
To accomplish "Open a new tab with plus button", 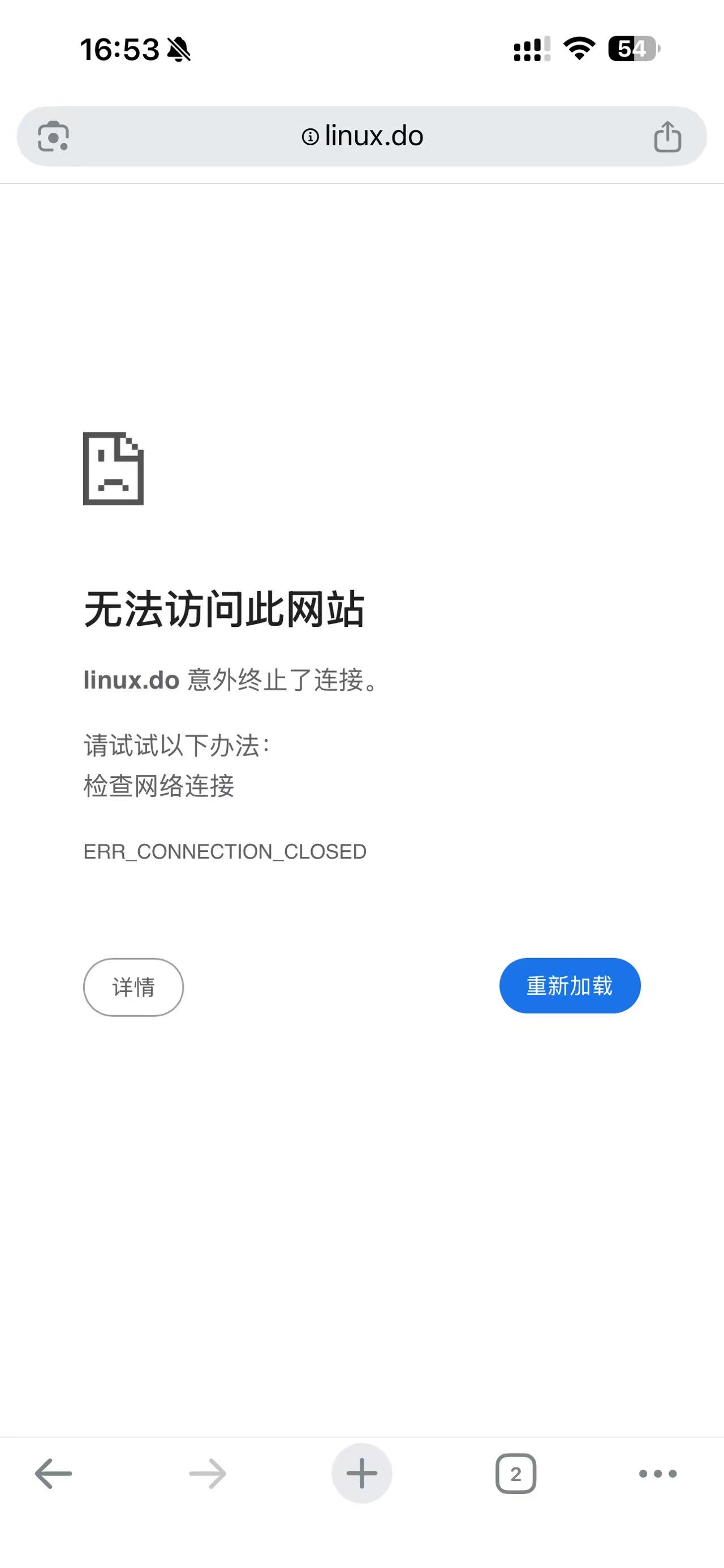I will point(361,1474).
